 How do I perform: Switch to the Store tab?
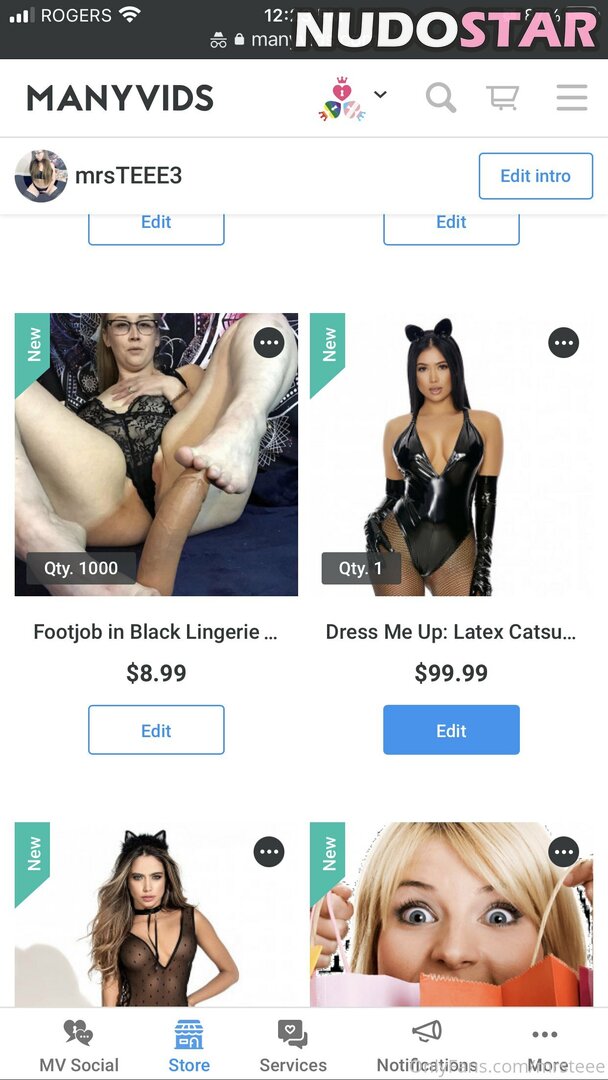click(x=189, y=1046)
